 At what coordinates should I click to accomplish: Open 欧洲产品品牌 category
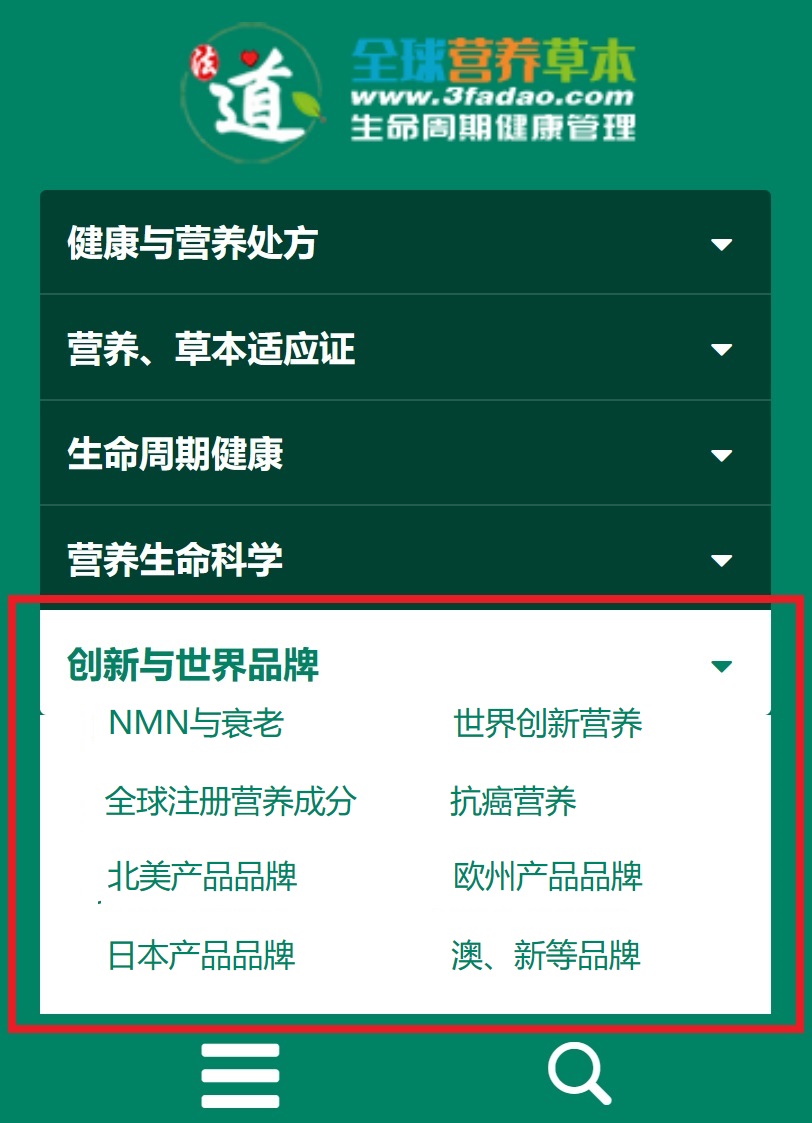pos(547,877)
